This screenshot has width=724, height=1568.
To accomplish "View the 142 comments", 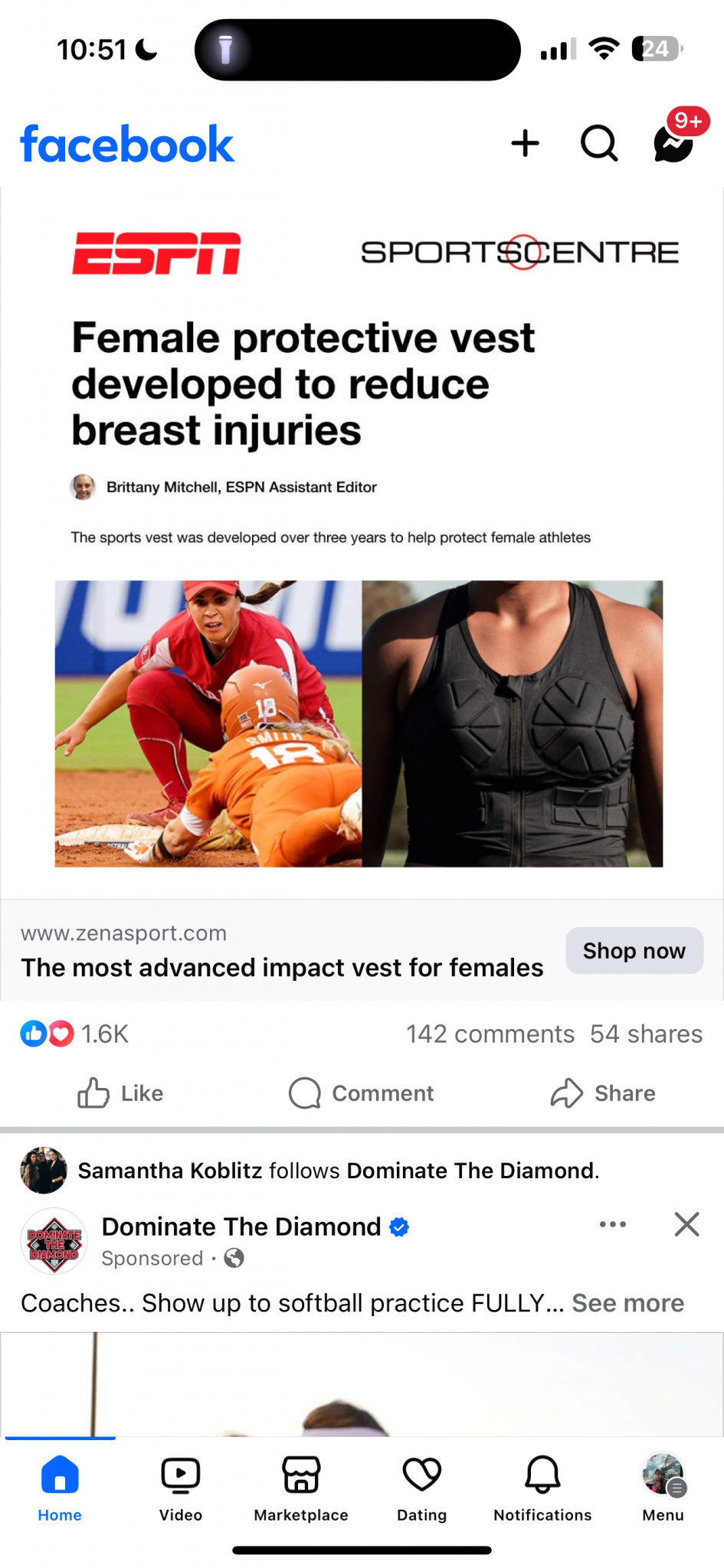I will coord(490,1034).
